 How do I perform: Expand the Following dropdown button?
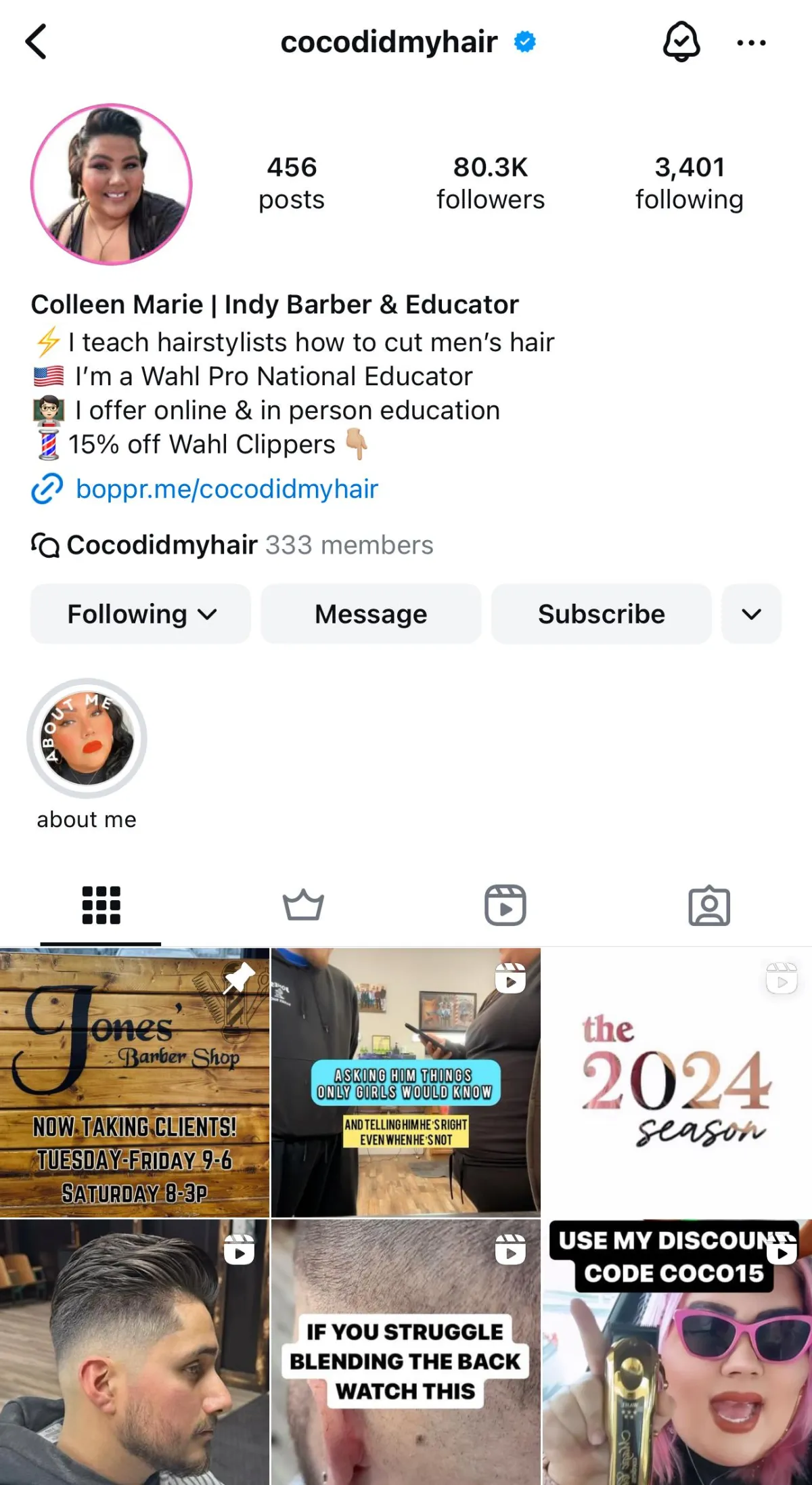pos(141,614)
